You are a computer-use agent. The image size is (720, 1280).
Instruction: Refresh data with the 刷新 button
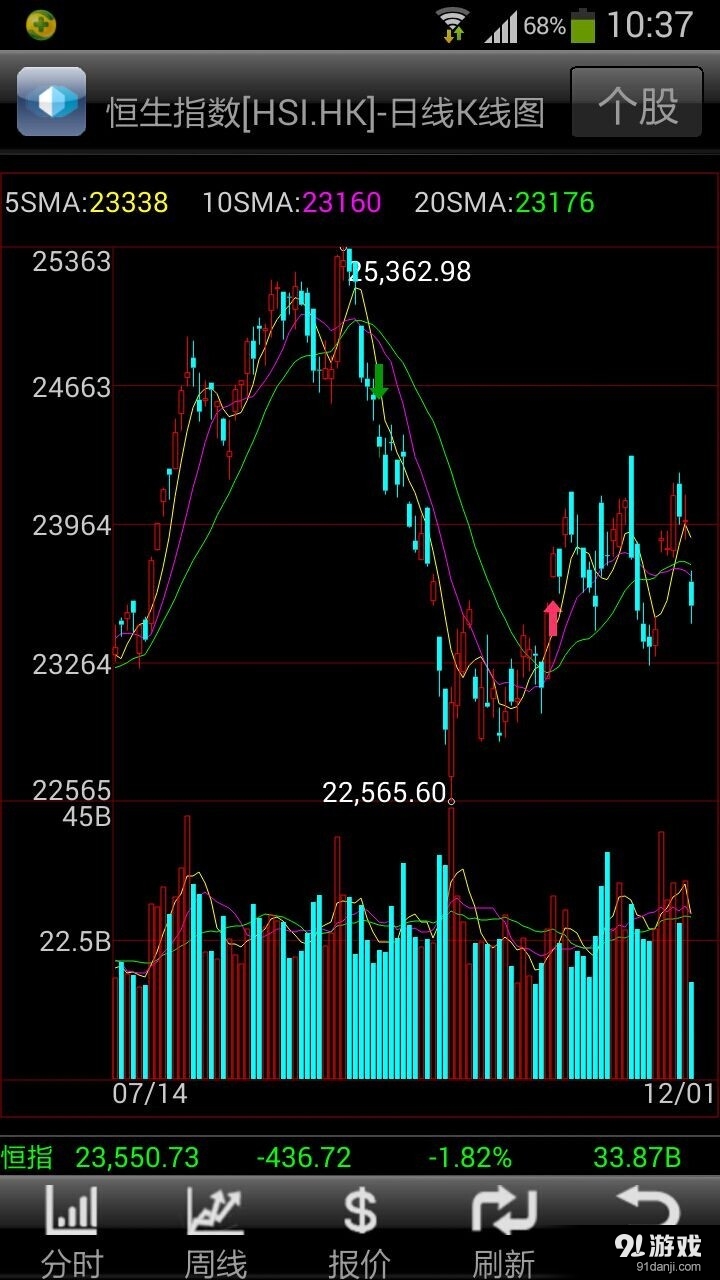[503, 1228]
